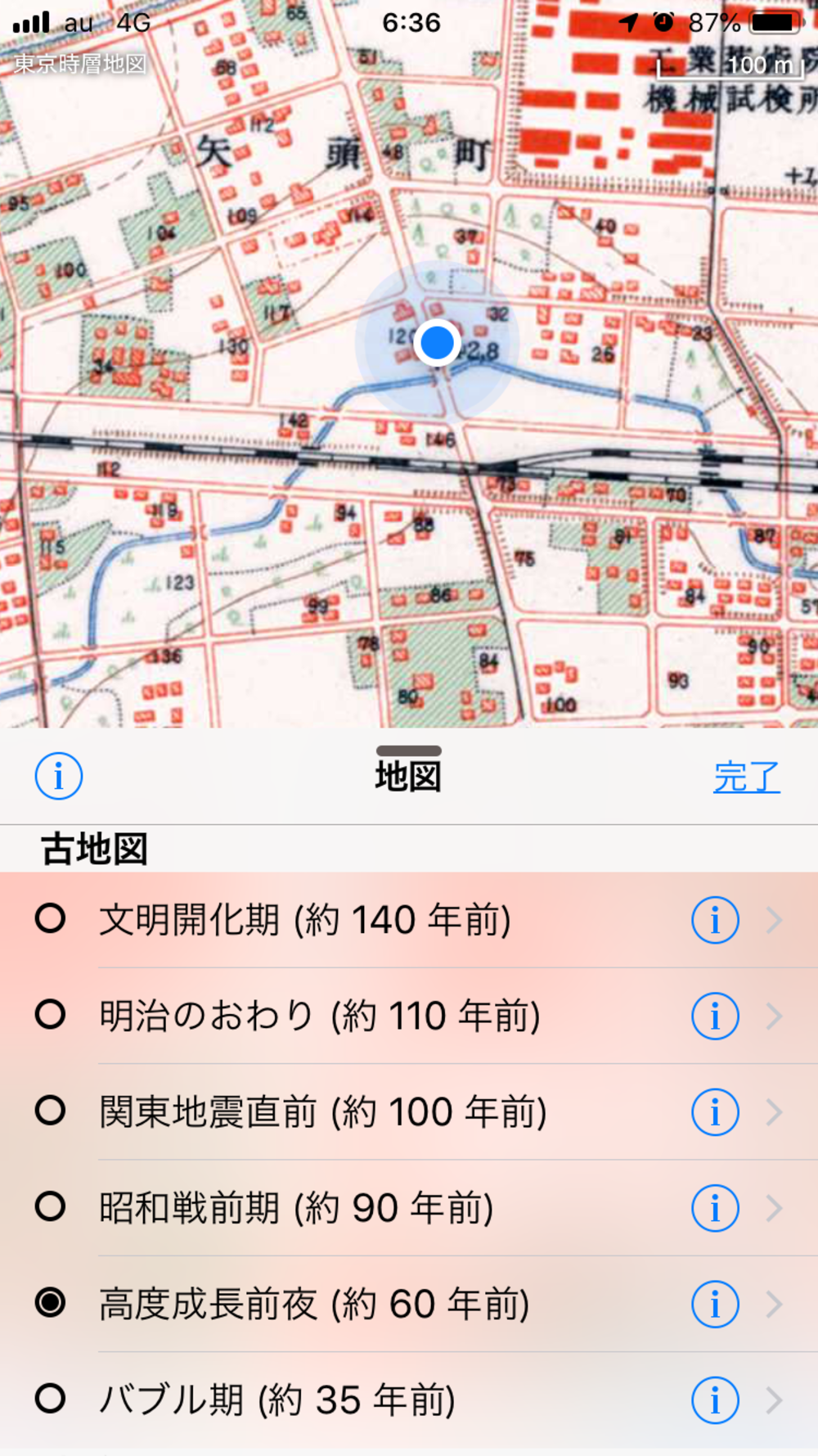This screenshot has height=1456, width=818.
Task: Tap 完了 to close the map panel
Action: click(x=746, y=776)
